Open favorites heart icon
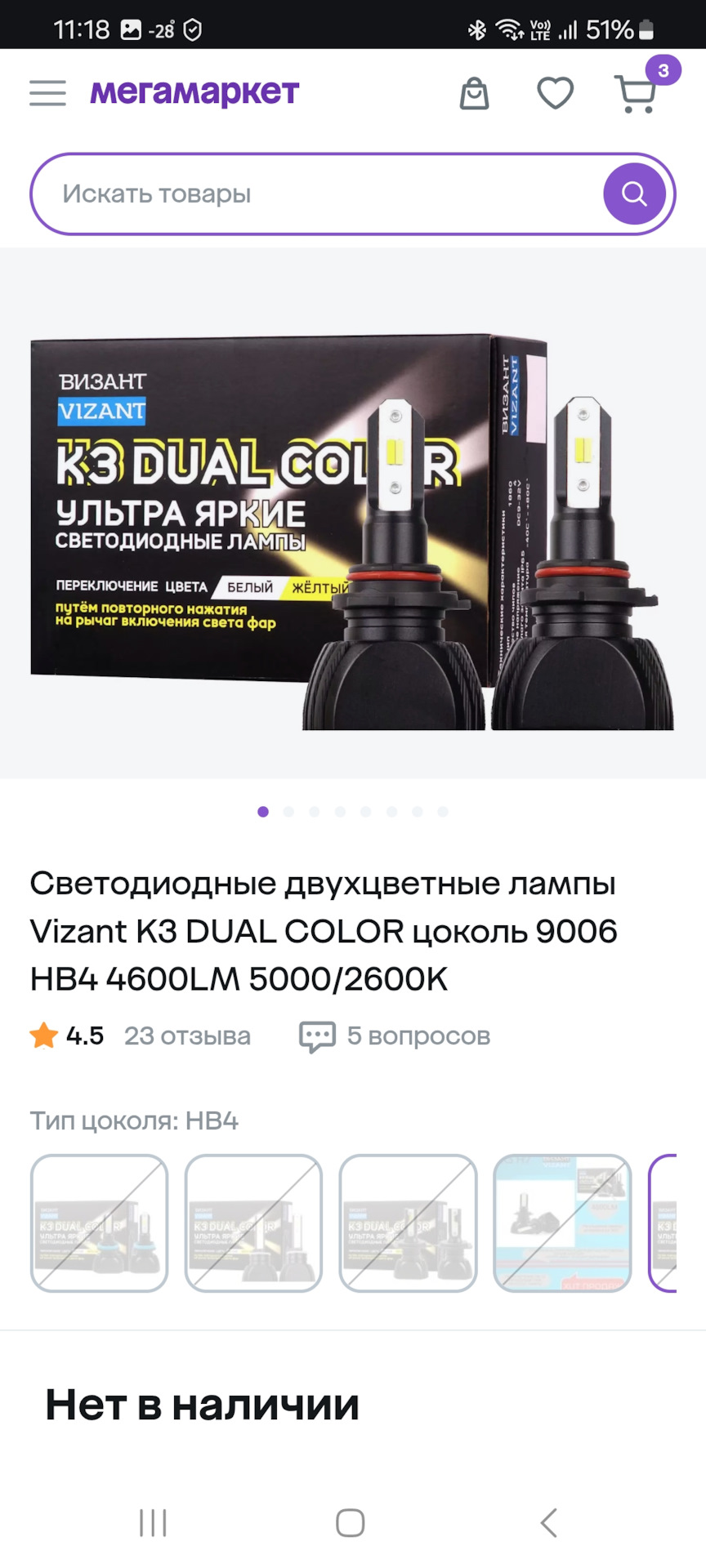The width and height of the screenshot is (706, 1568). tap(555, 93)
